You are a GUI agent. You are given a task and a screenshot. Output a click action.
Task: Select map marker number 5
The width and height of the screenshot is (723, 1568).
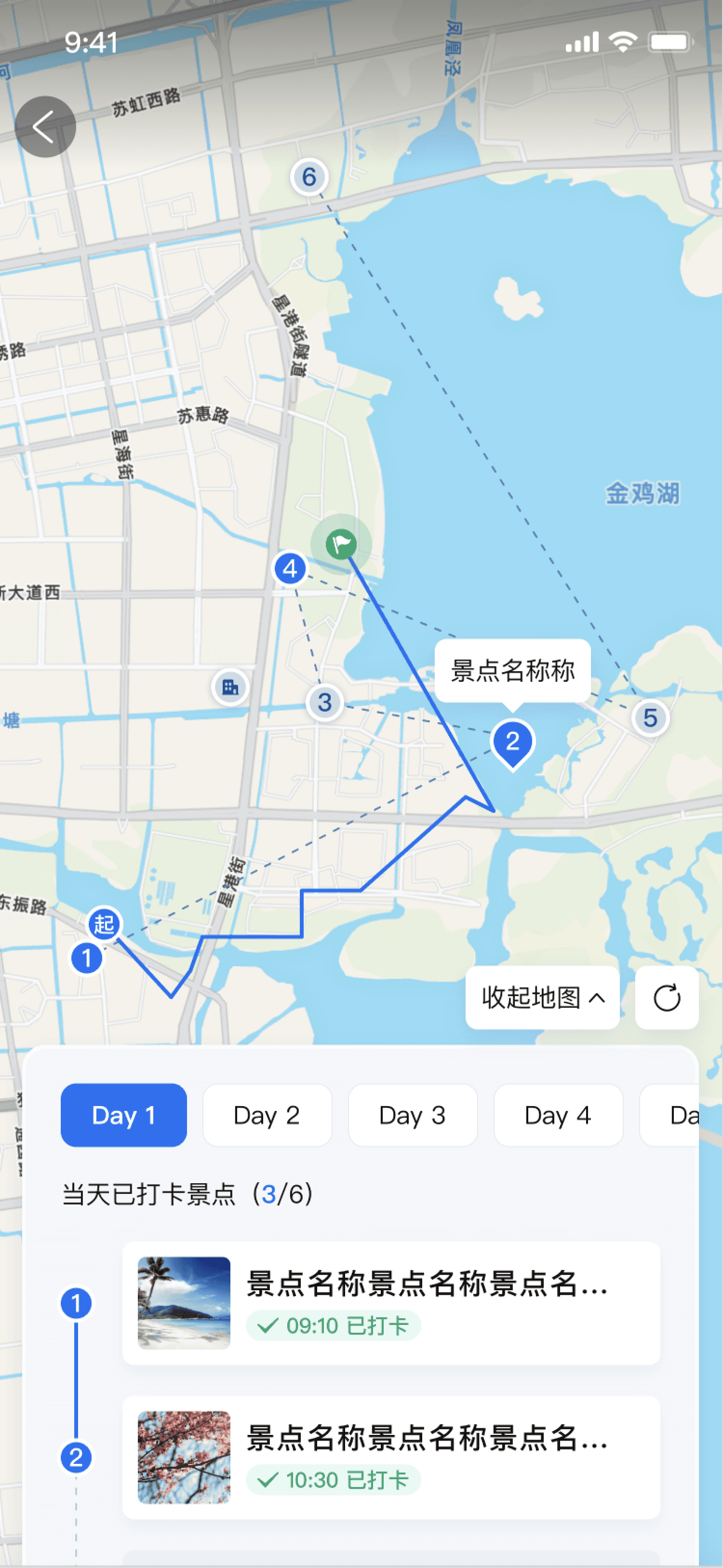[650, 717]
